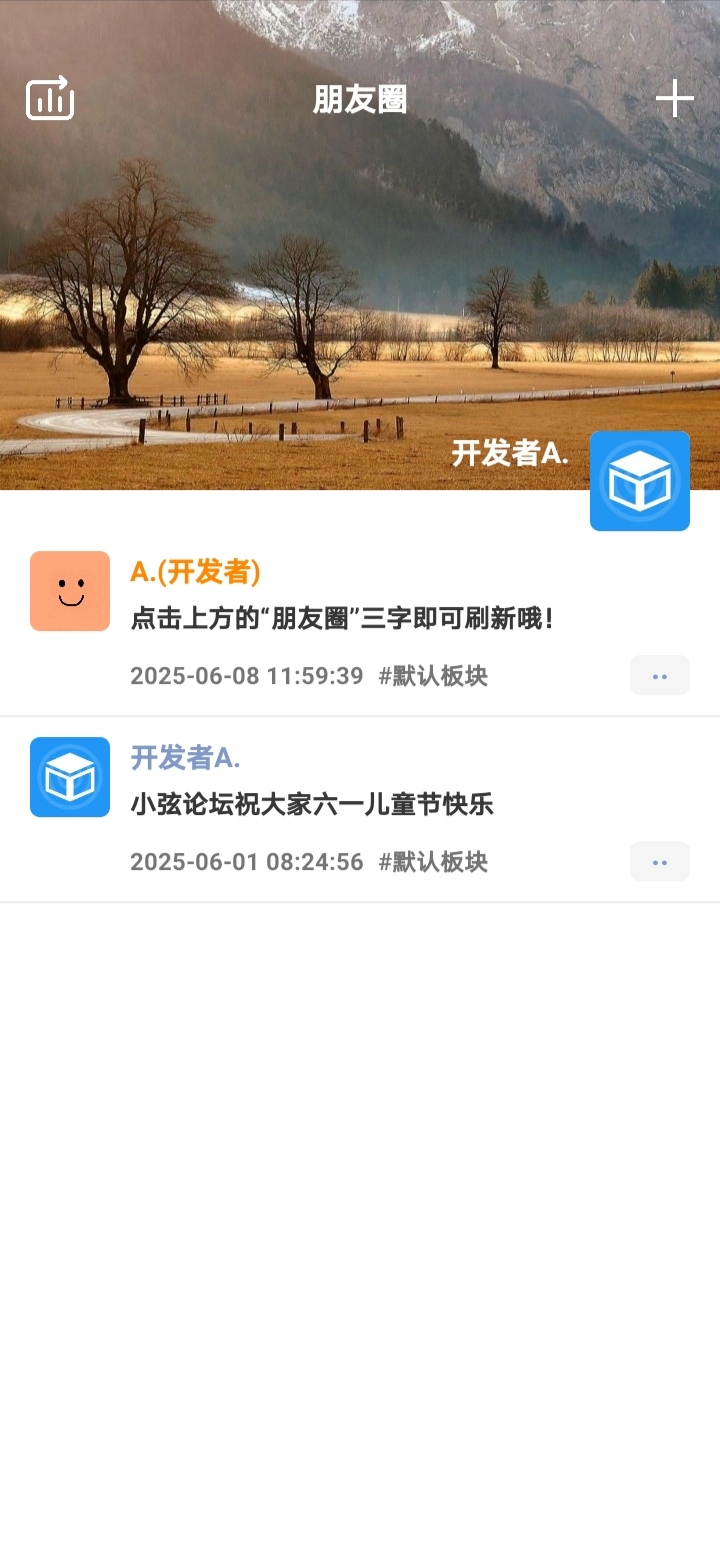Open post 小弦论坛祝大家六一儿童节快乐
Screen dimensions: 720x1552
[x=312, y=804]
